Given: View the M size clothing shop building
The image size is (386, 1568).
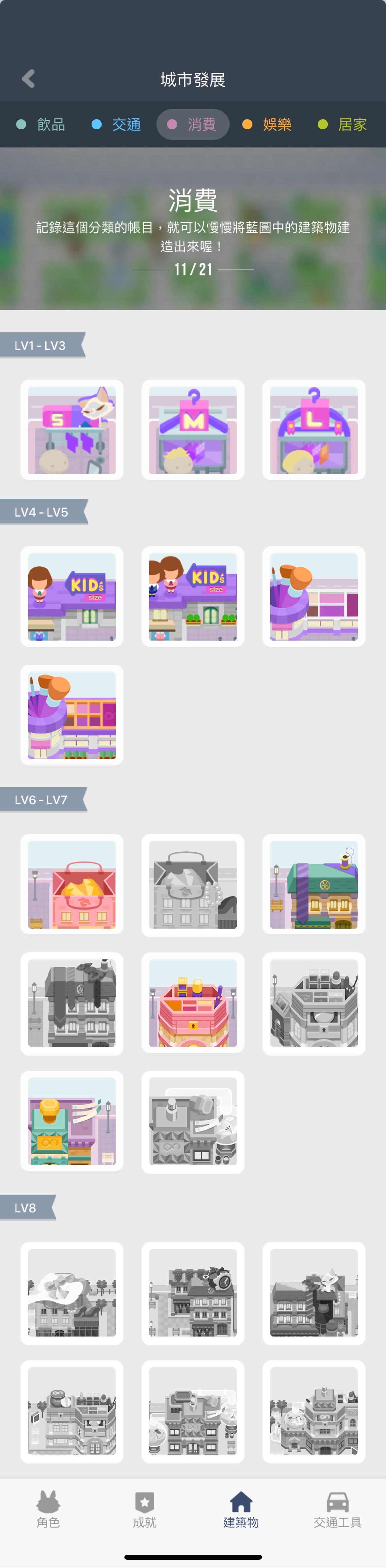Looking at the screenshot, I should (x=192, y=430).
